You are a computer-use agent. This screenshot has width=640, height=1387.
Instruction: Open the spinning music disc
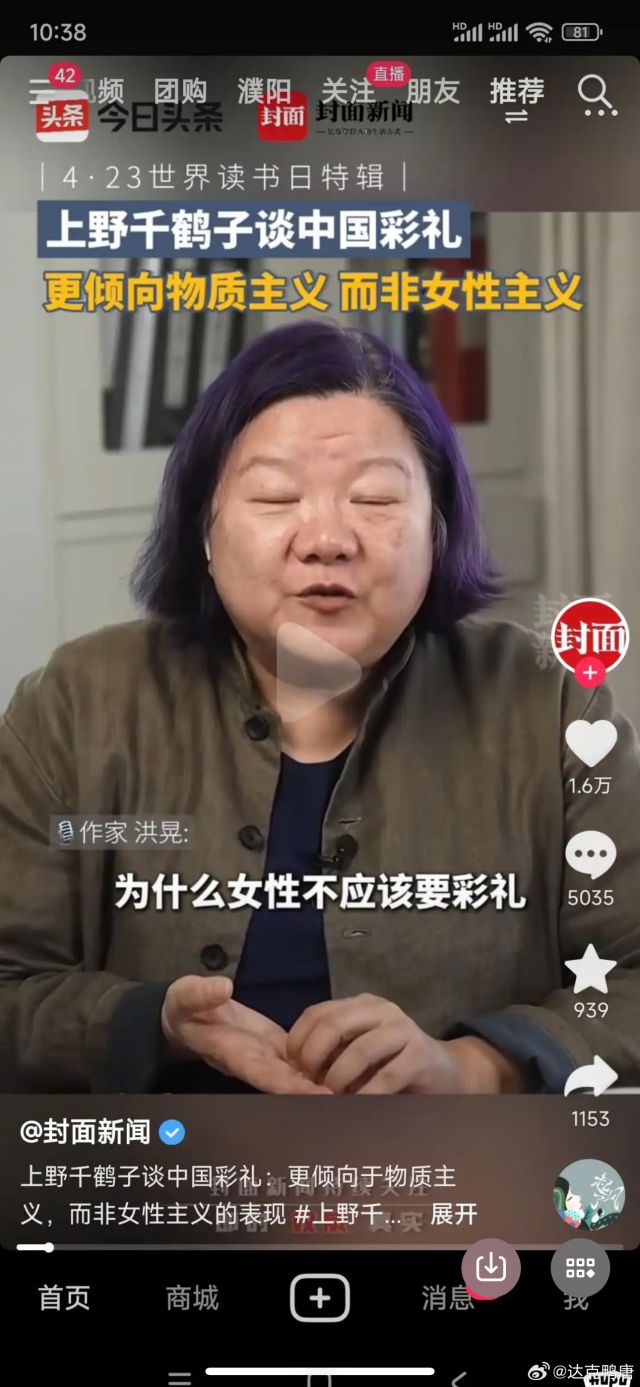tap(589, 1194)
